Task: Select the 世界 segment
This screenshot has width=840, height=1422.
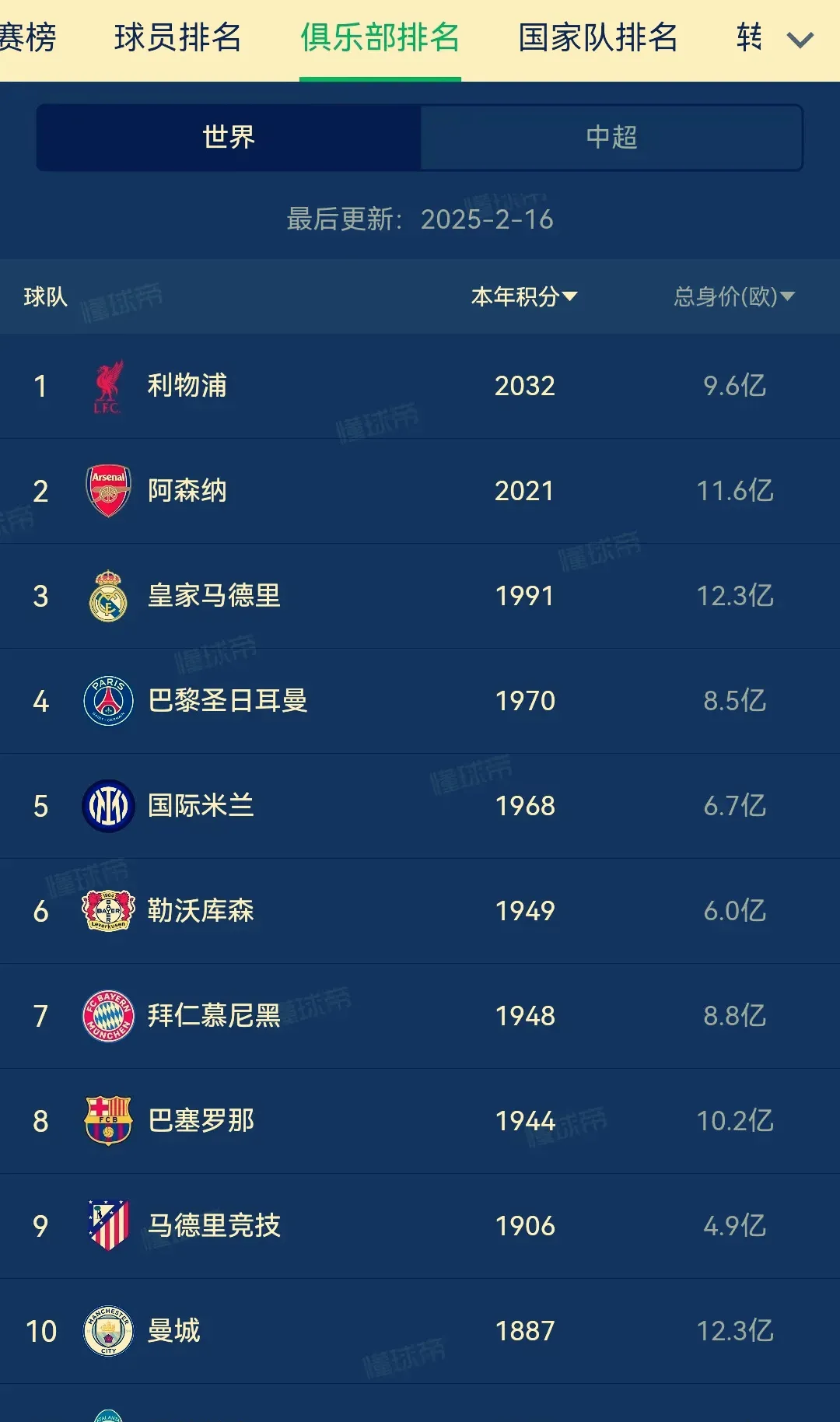Action: pos(229,138)
